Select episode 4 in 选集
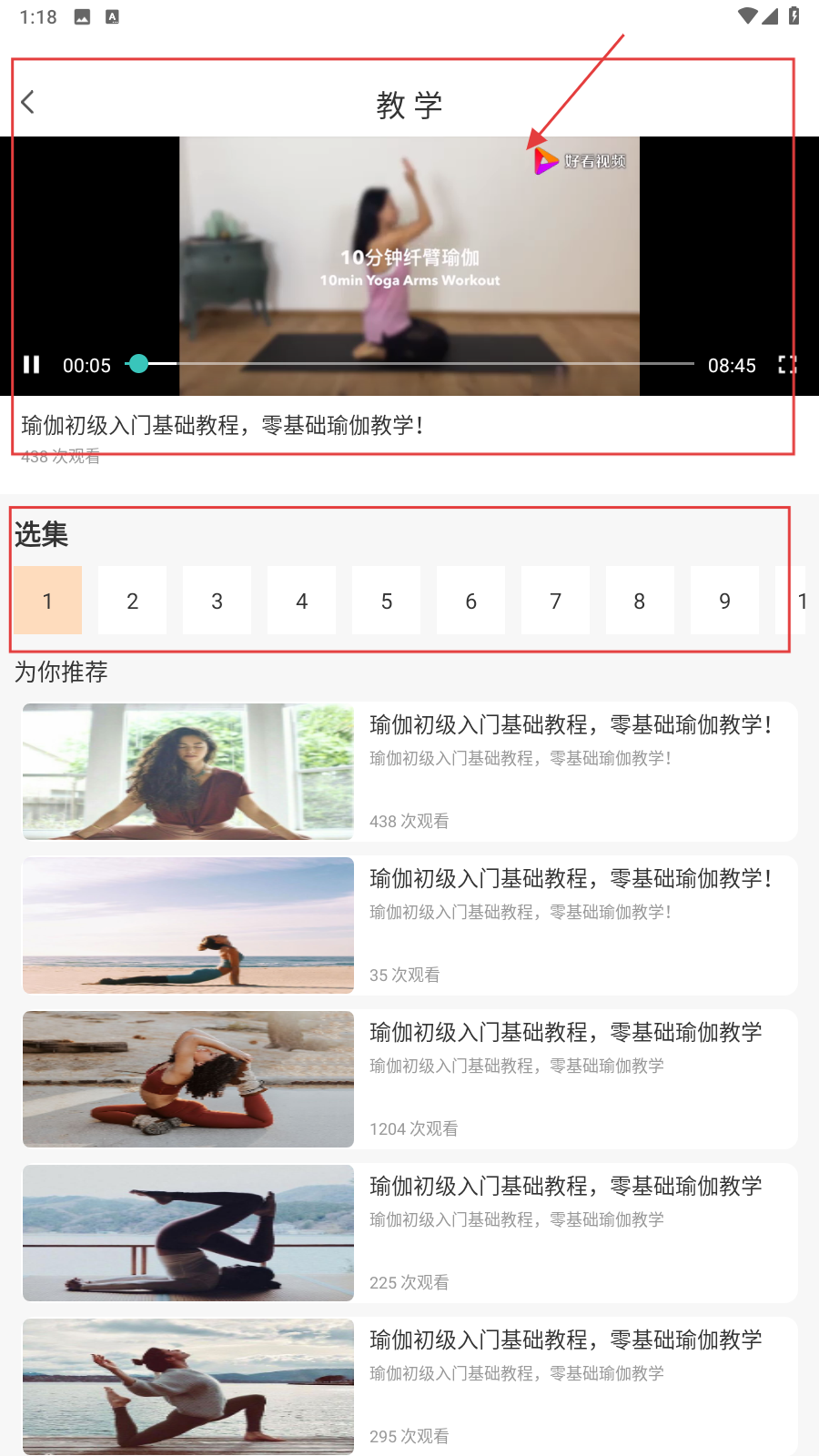Screen dimensions: 819x1456 301,601
